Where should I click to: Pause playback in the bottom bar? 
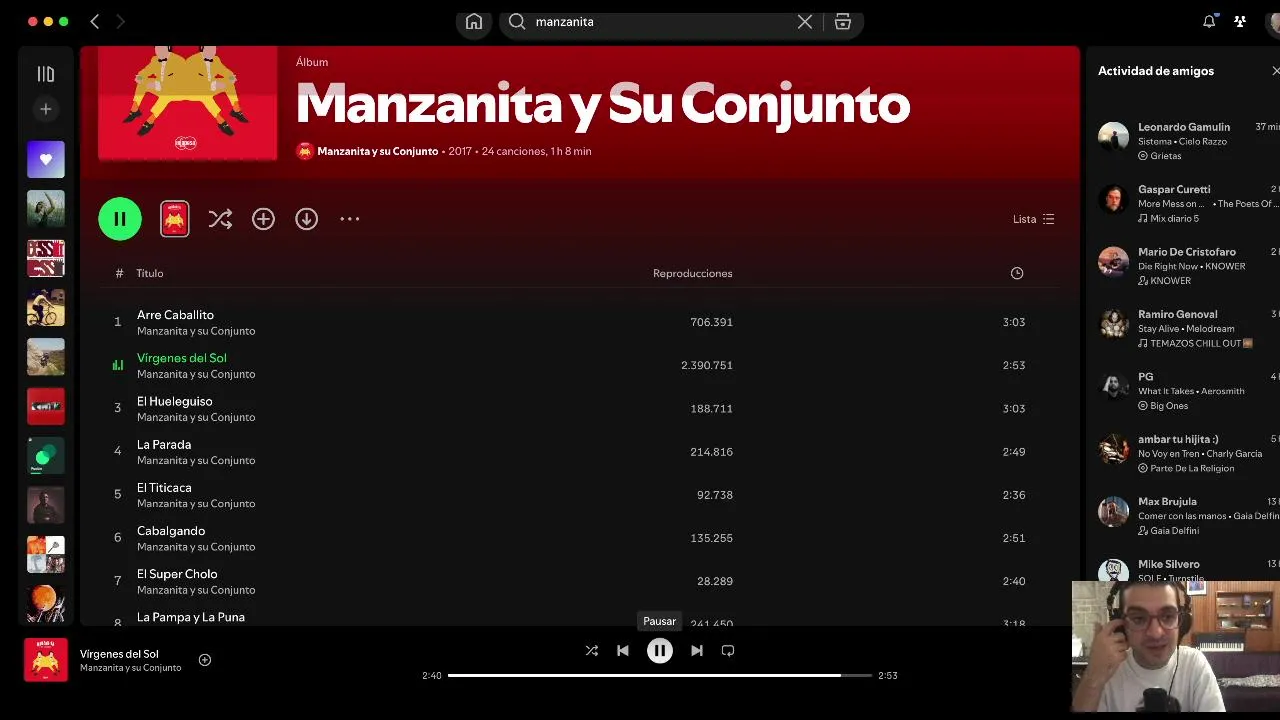[660, 651]
